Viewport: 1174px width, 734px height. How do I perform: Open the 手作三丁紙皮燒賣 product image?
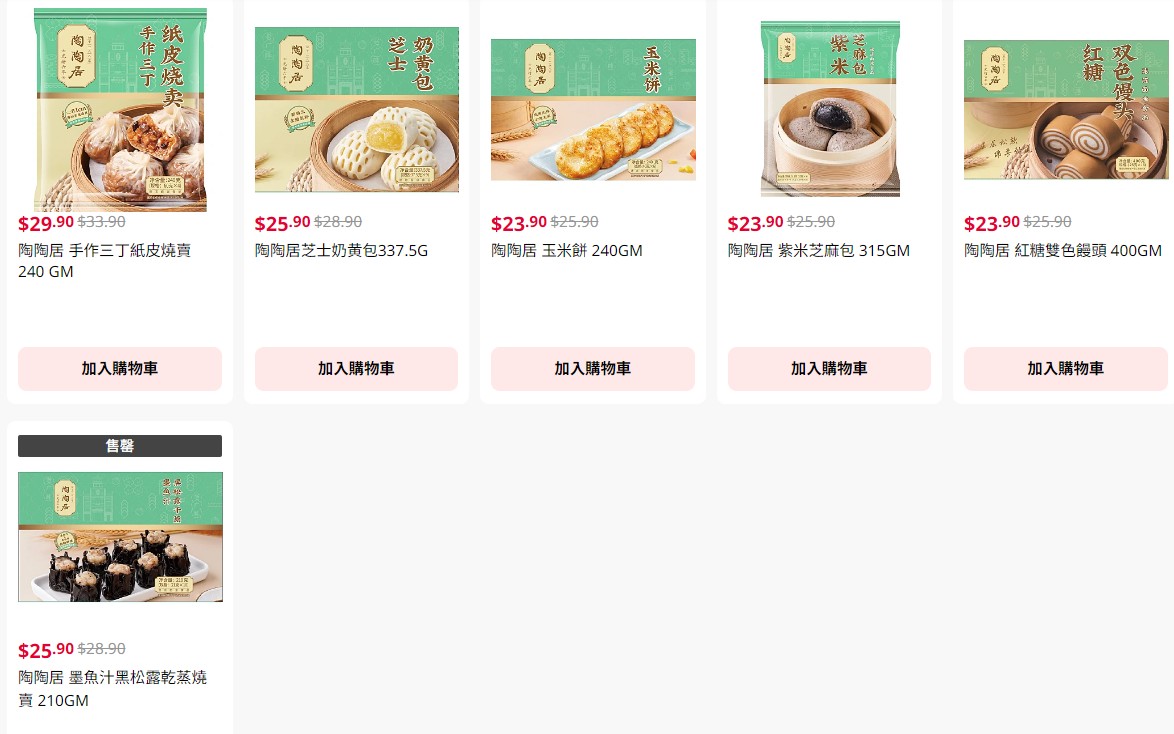pyautogui.click(x=120, y=109)
